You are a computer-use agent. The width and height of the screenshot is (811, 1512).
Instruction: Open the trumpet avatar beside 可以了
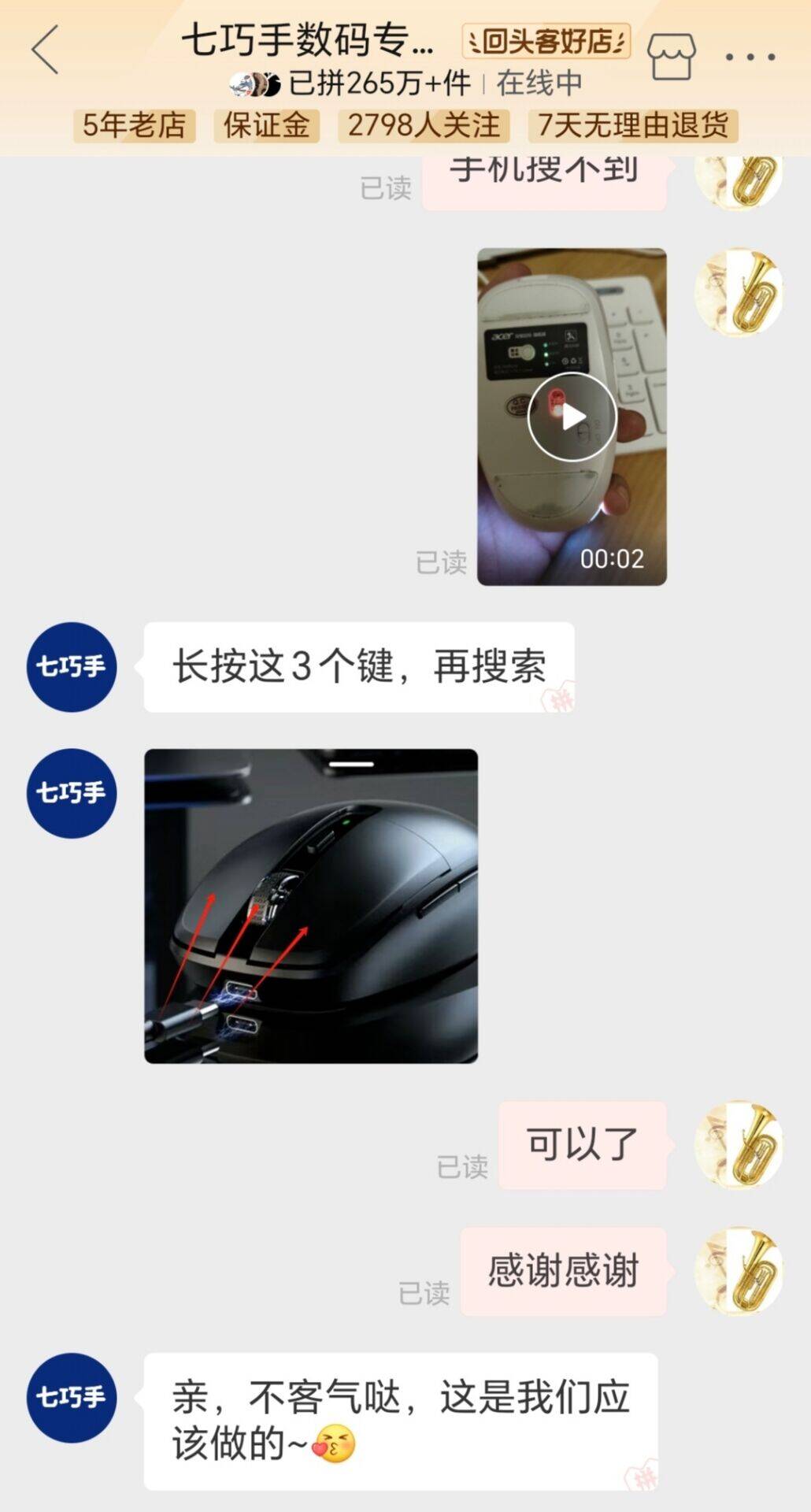[738, 1145]
